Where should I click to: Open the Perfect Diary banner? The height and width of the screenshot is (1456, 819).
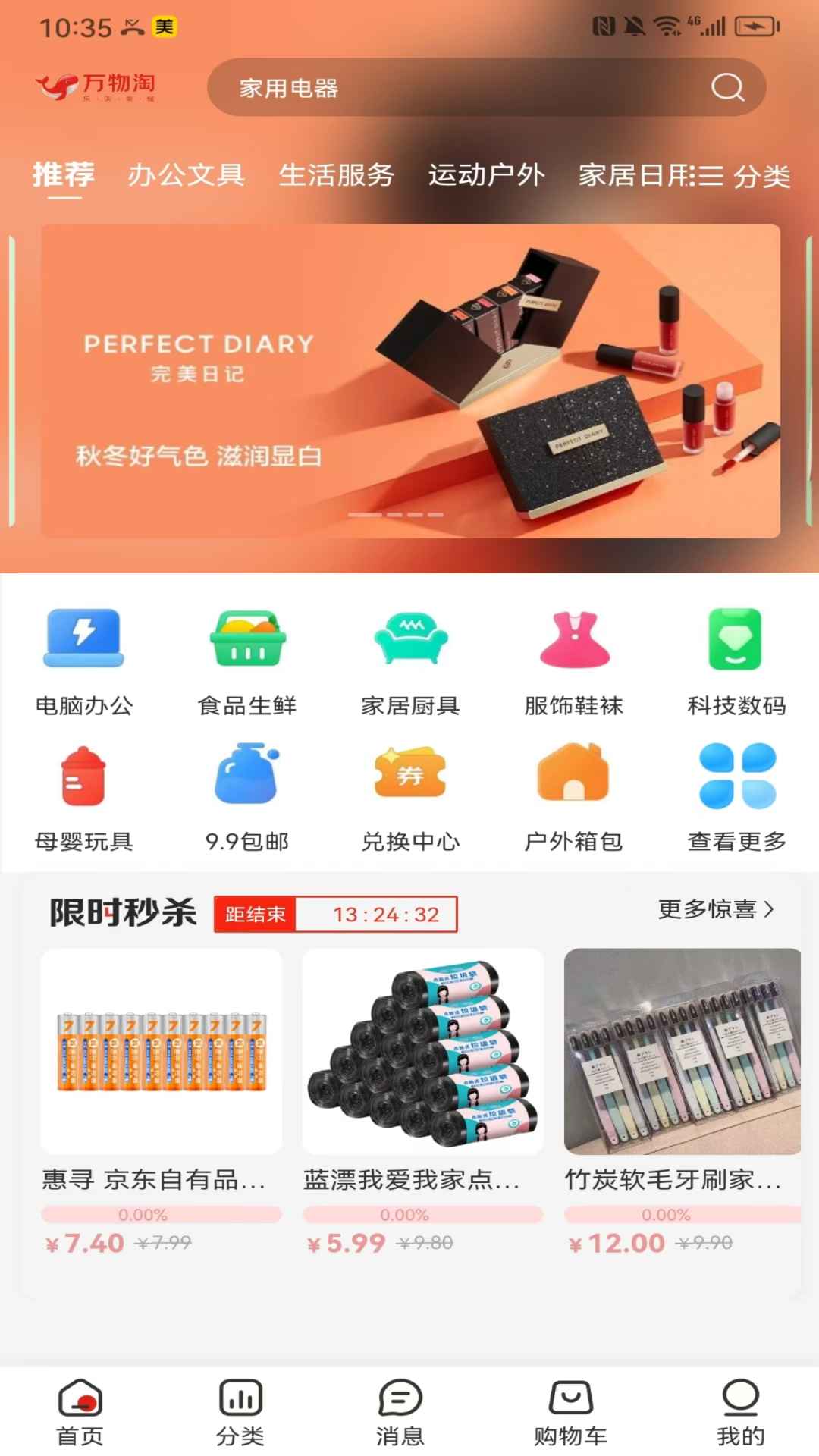point(410,381)
